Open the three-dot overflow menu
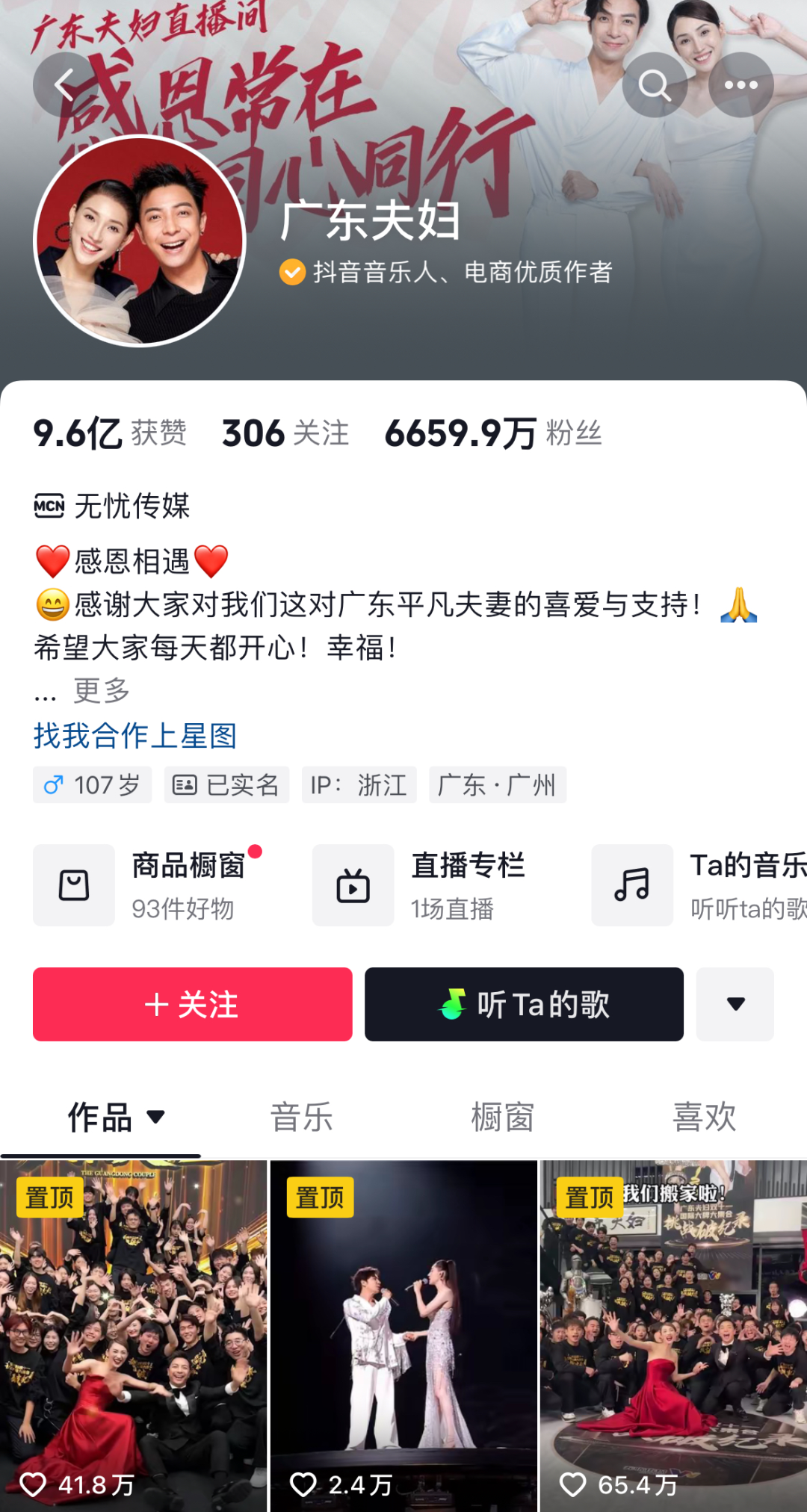 coord(740,85)
